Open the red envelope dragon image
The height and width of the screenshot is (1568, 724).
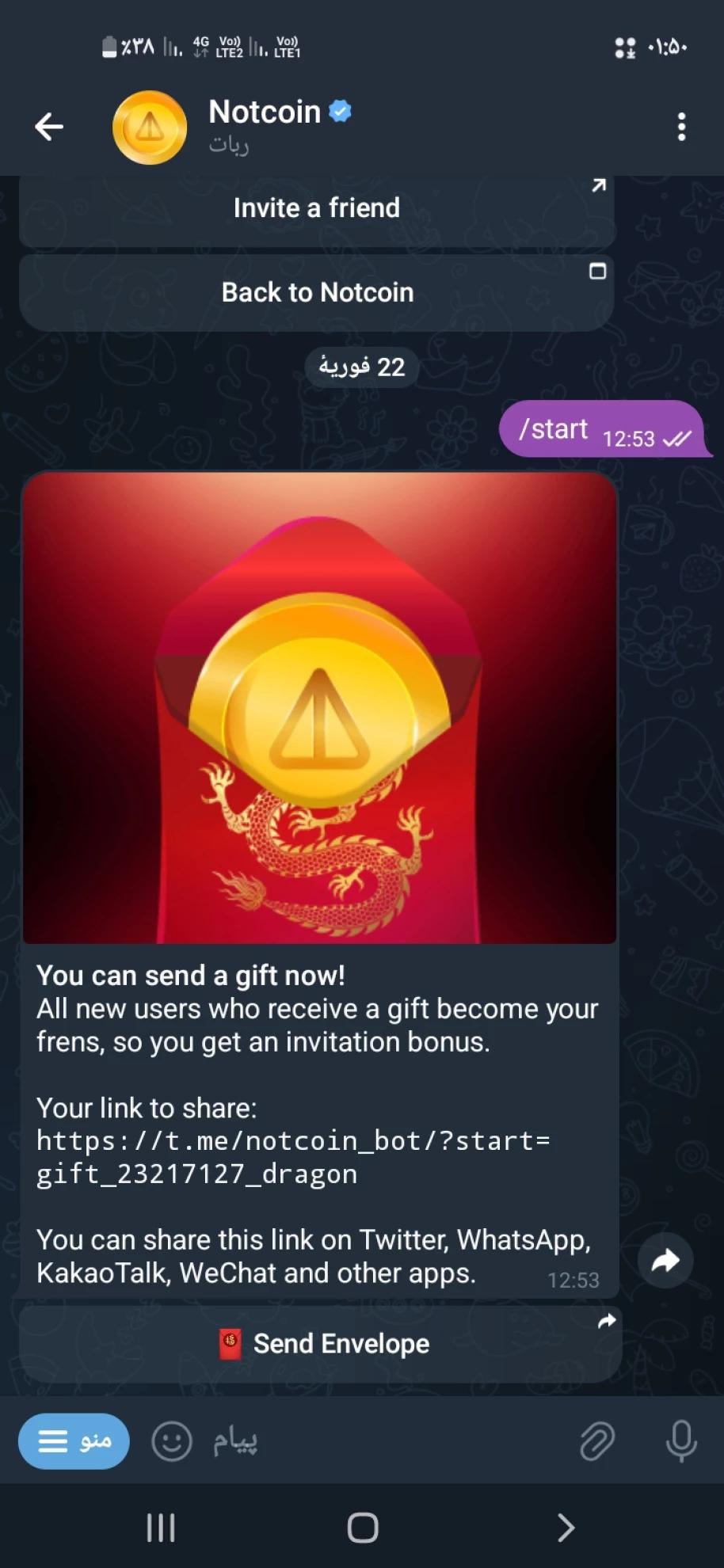tap(319, 707)
